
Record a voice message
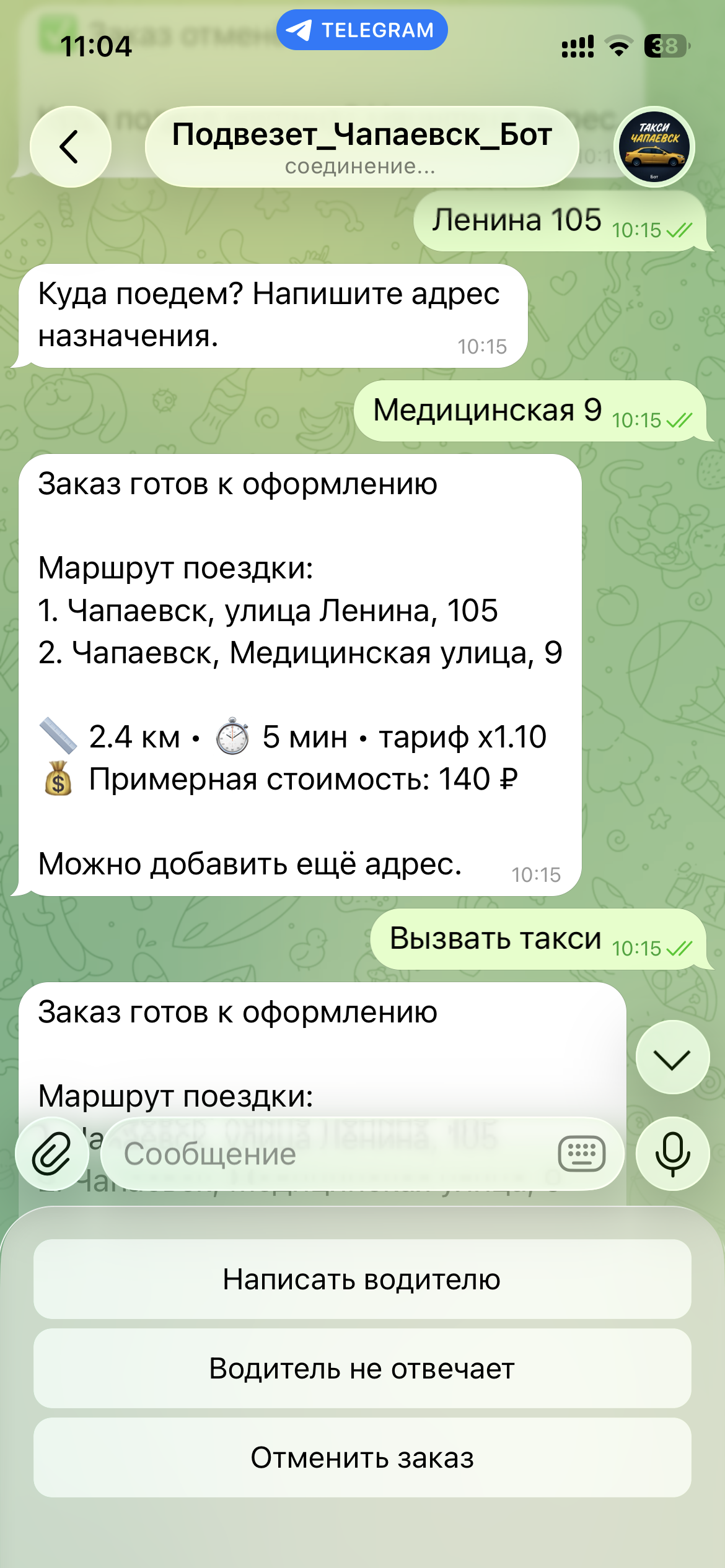(672, 1154)
